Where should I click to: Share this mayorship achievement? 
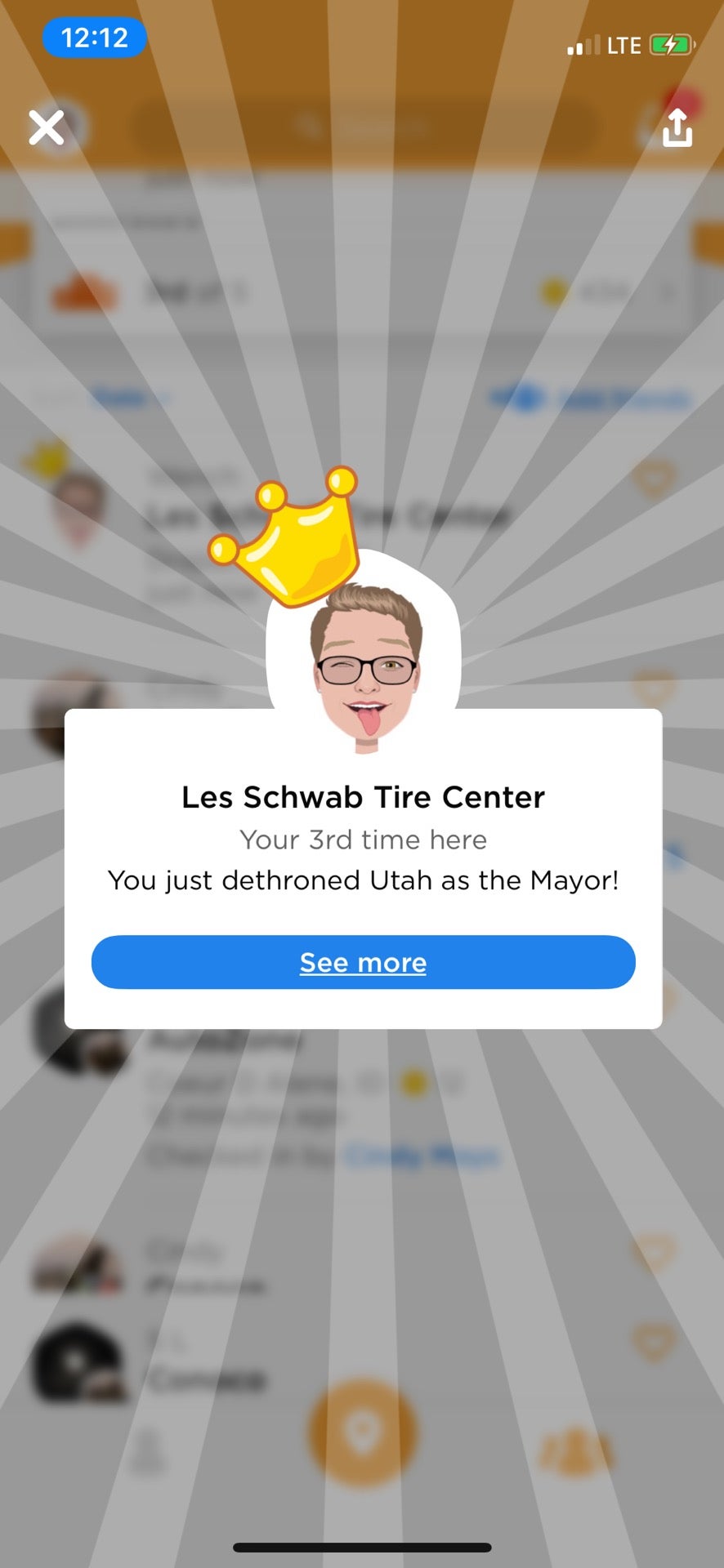pos(677,128)
